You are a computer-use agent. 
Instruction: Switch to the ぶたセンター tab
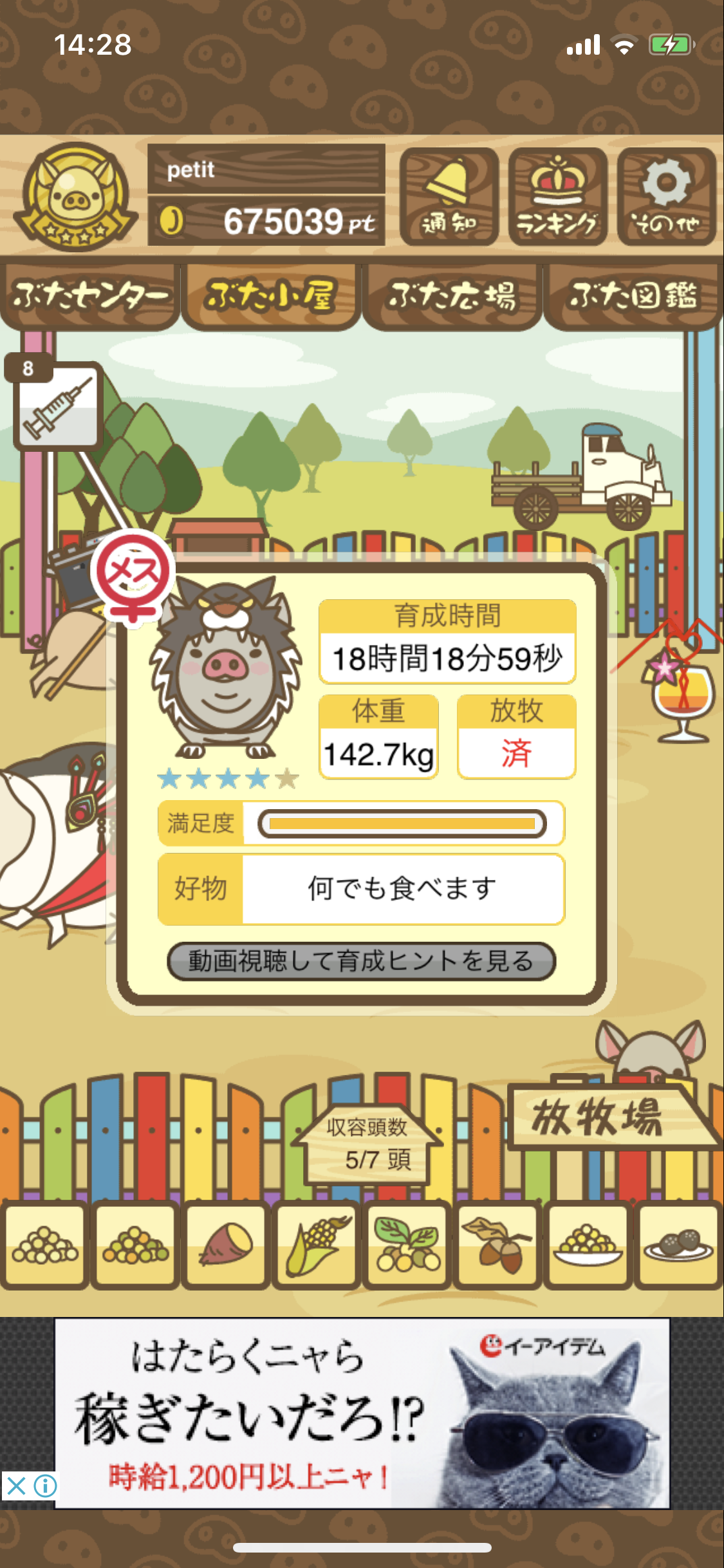(x=89, y=296)
